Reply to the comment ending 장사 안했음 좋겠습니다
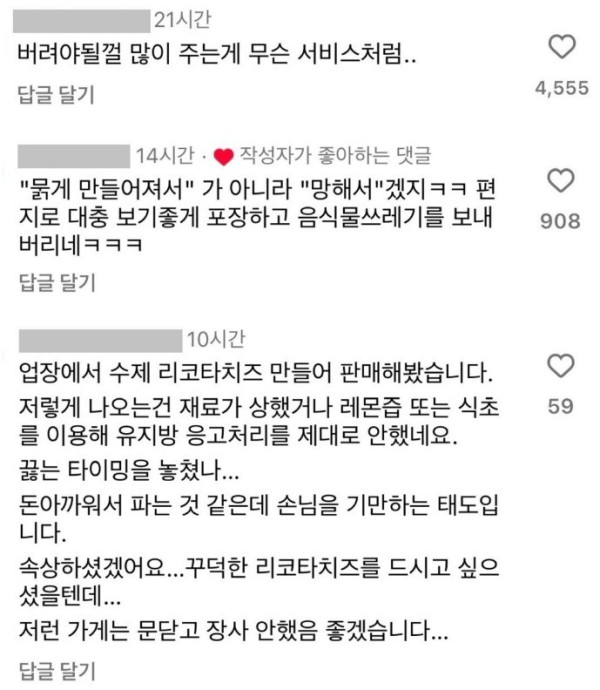Viewport: 600px width, 690px height. click(x=56, y=669)
